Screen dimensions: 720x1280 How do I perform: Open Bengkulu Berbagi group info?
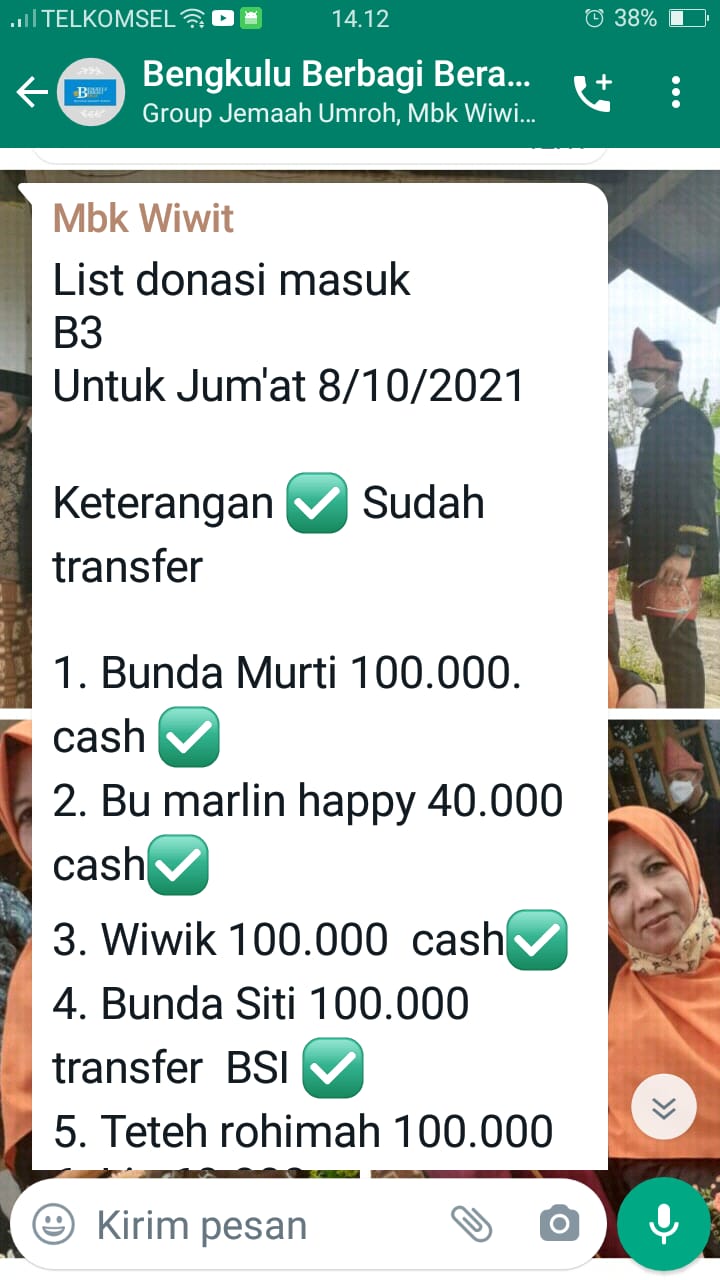340,92
